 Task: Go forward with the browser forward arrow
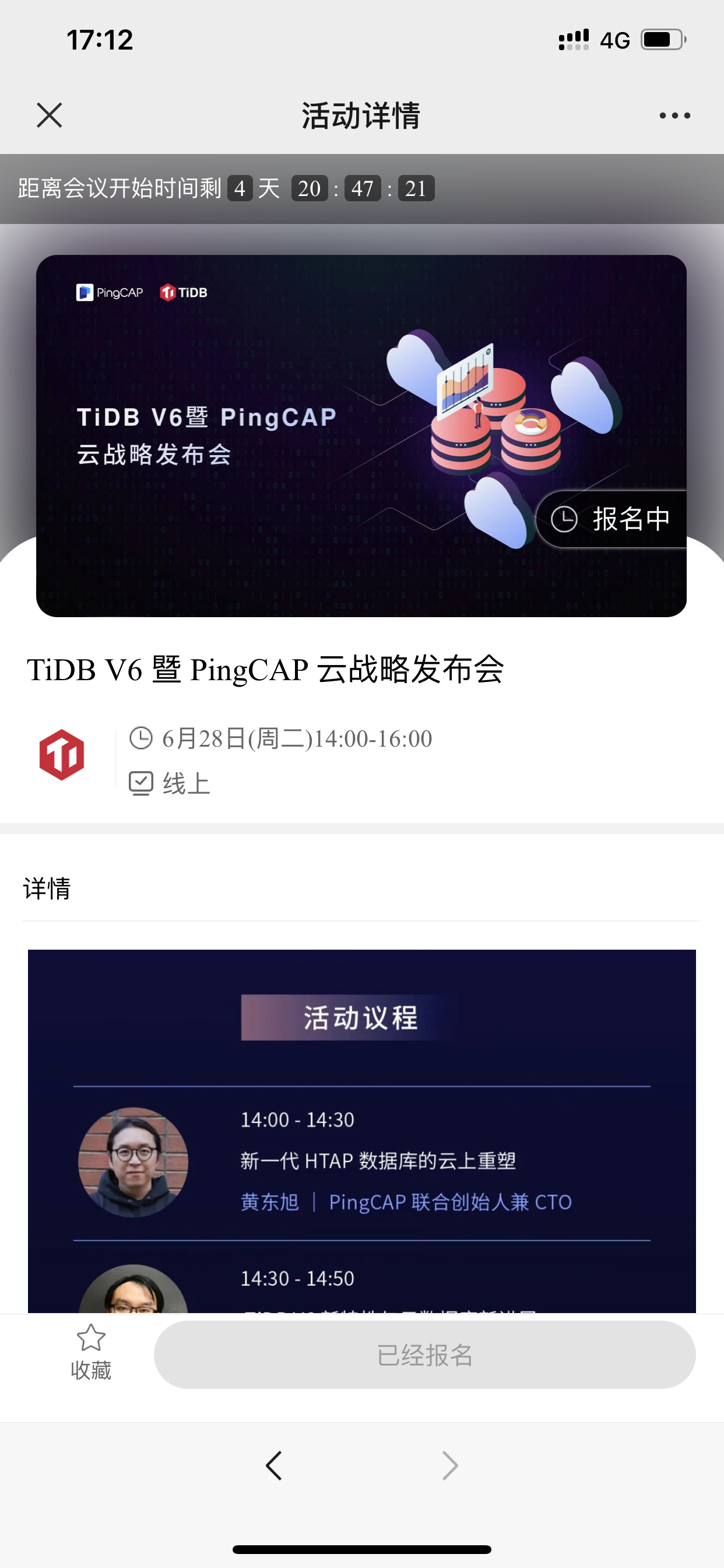pyautogui.click(x=449, y=1465)
